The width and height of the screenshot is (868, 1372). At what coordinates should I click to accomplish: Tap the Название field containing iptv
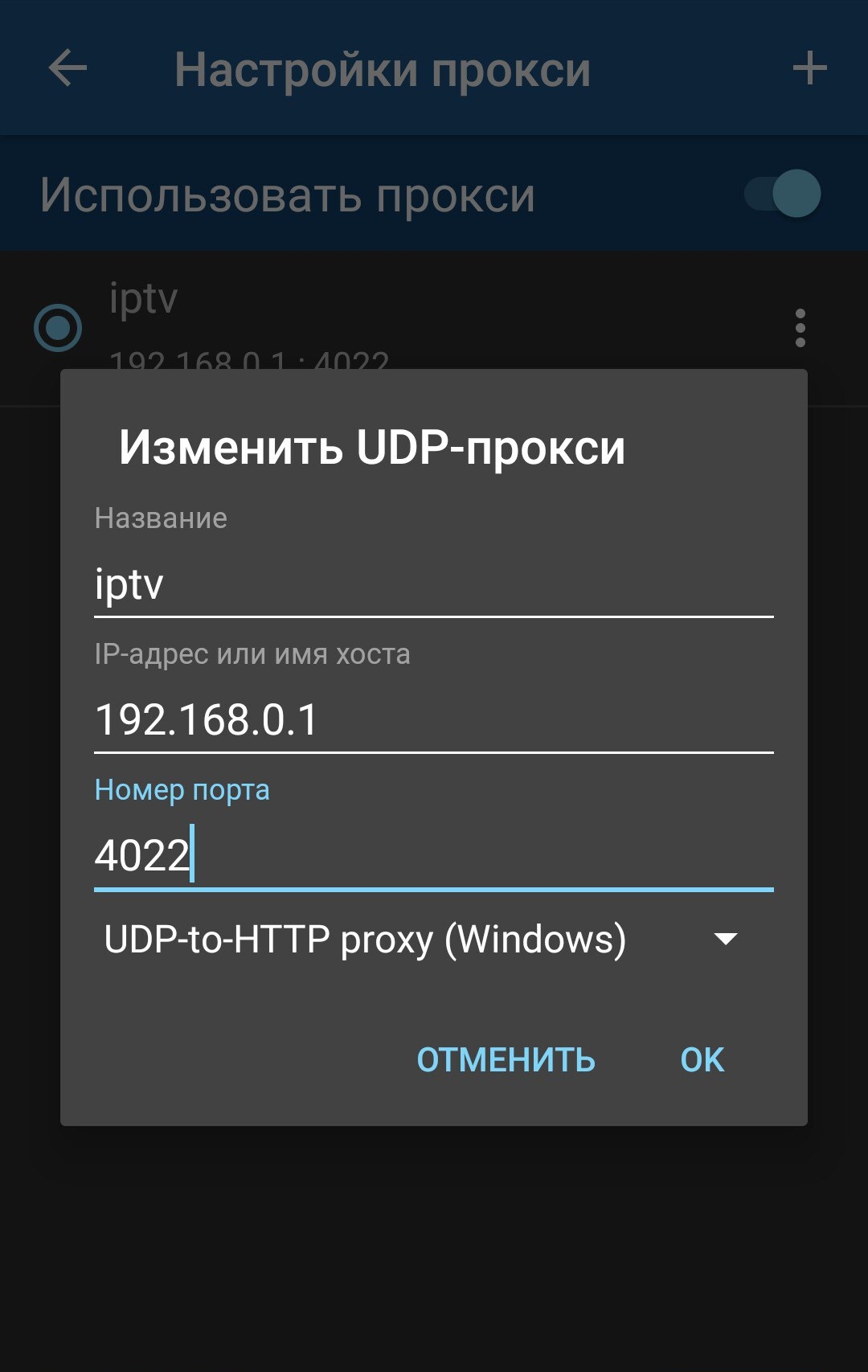pos(432,584)
